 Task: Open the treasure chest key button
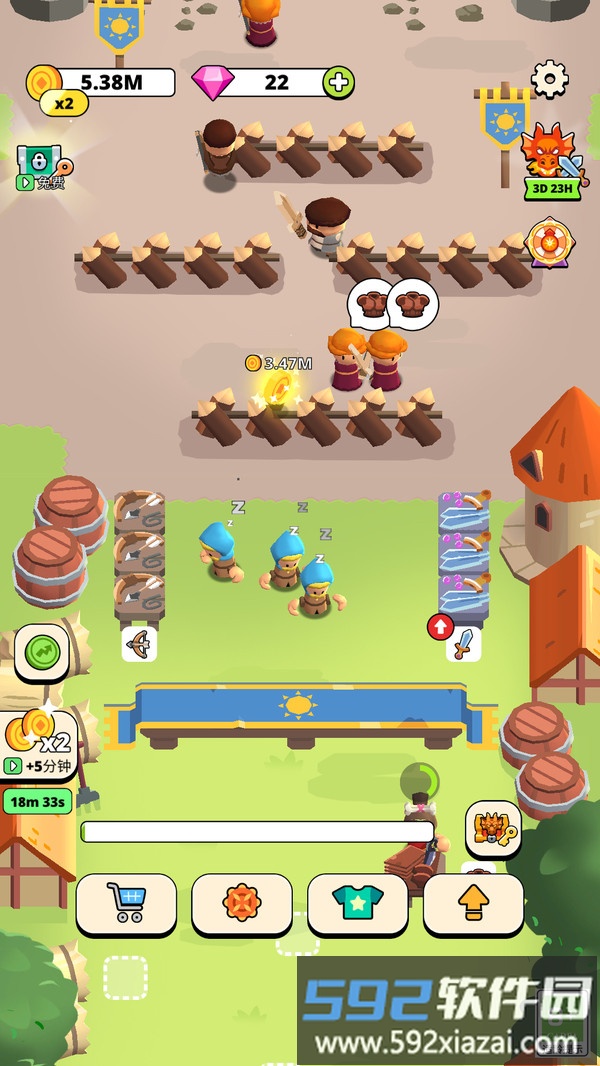click(x=492, y=829)
